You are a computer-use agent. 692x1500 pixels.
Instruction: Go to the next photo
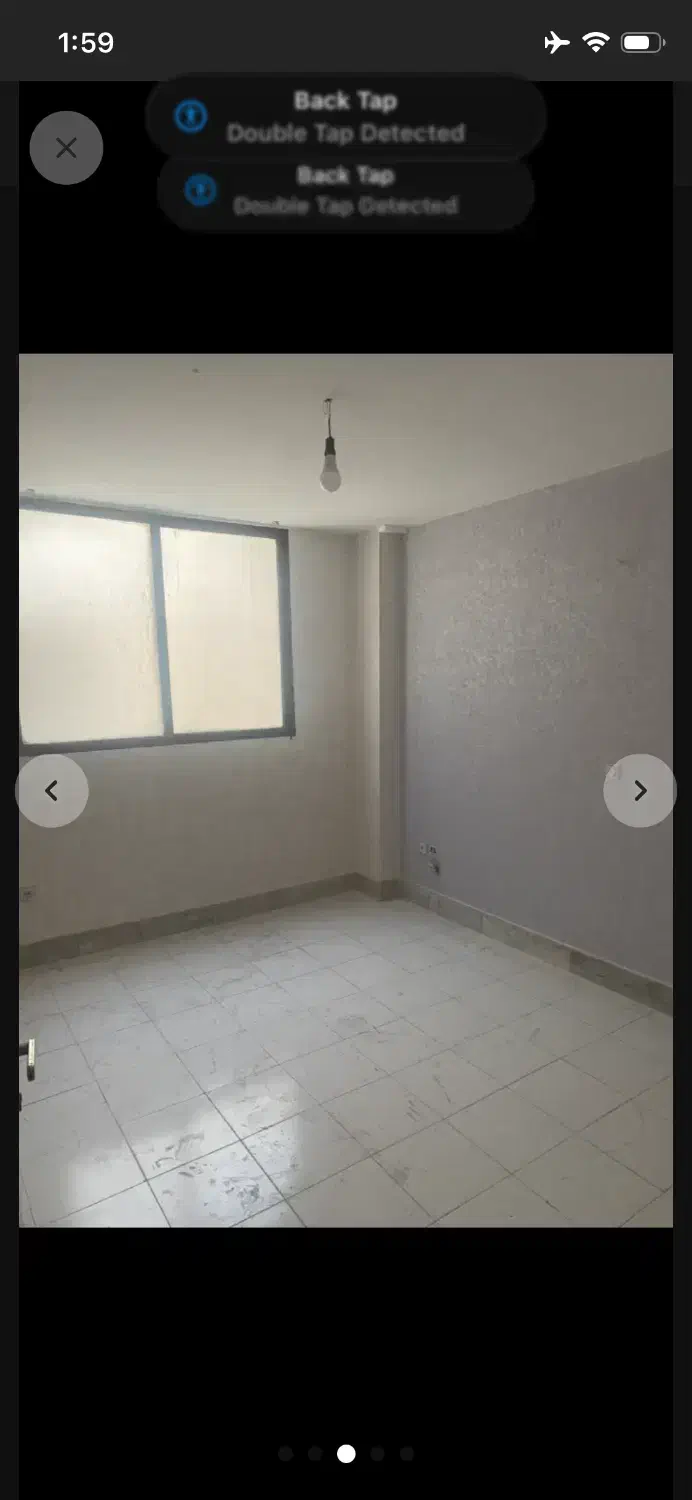point(640,791)
